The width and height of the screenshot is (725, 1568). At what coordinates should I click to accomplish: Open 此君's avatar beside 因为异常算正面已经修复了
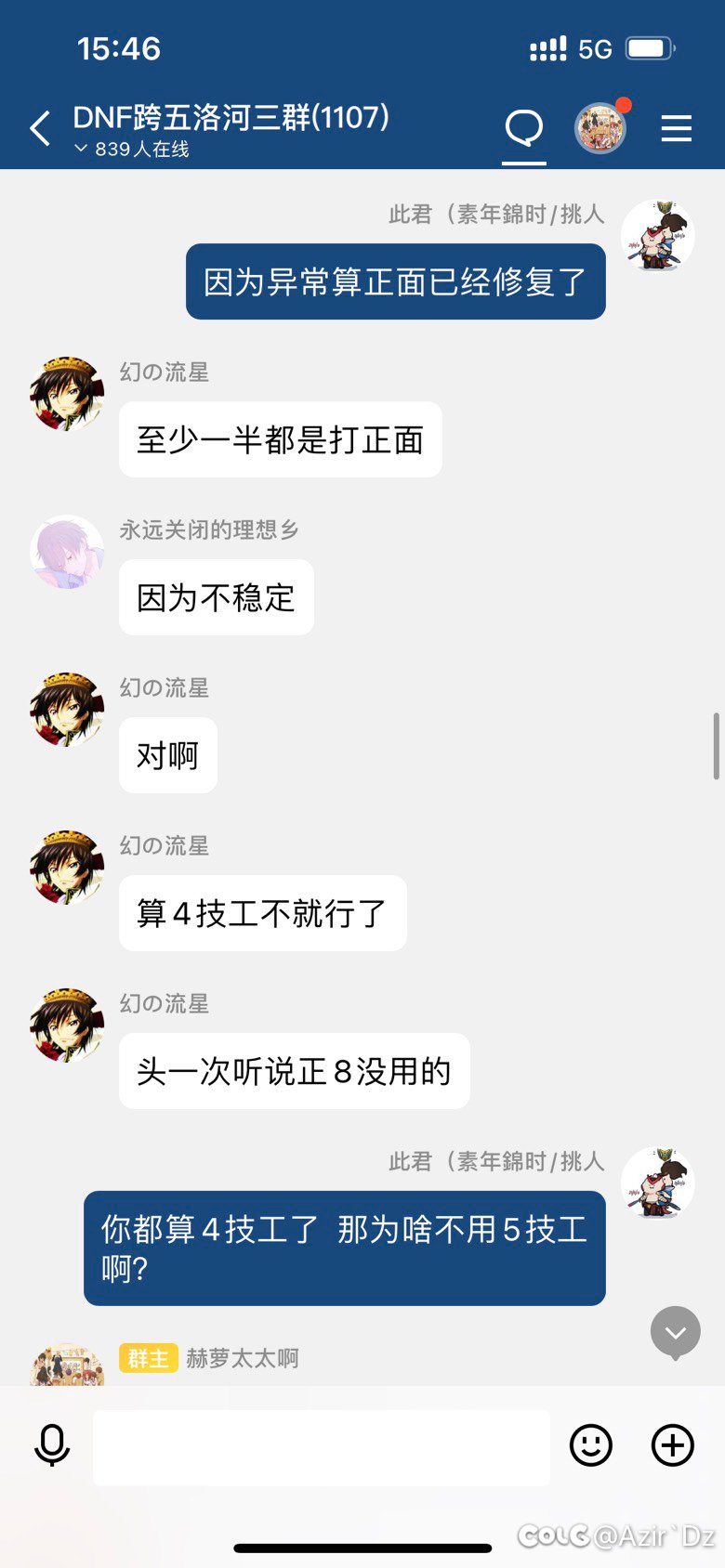658,236
